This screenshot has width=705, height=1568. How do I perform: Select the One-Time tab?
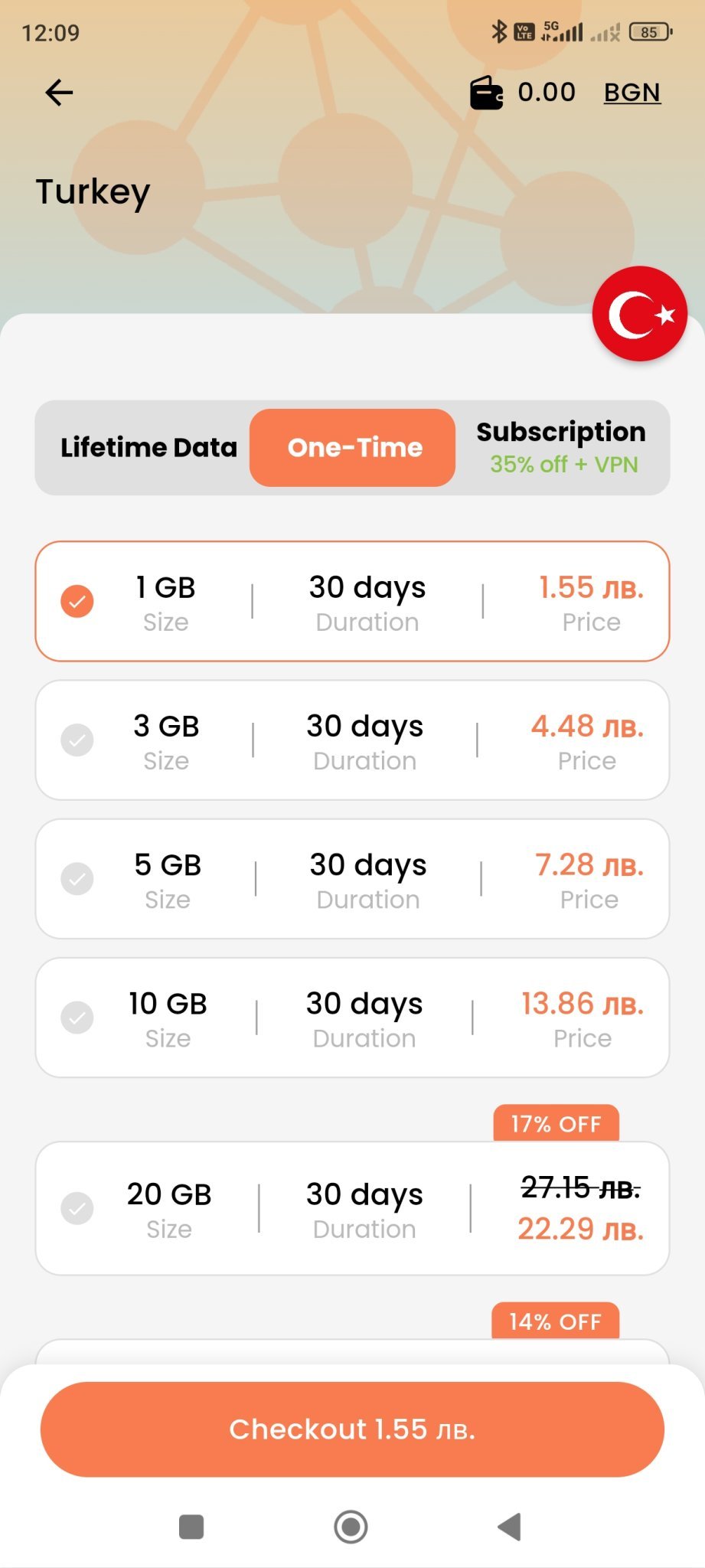coord(353,448)
